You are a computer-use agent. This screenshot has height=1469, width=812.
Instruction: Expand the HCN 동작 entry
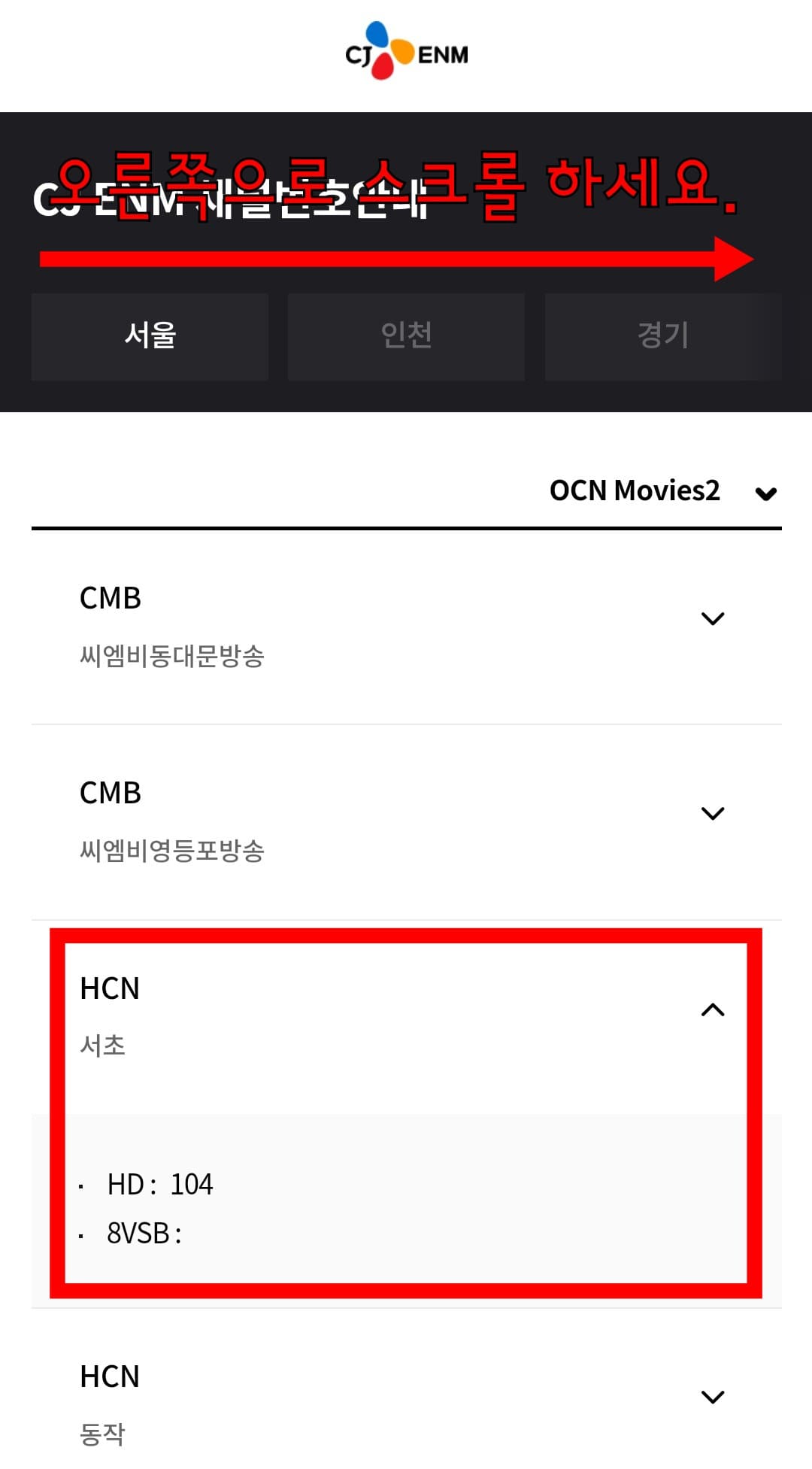(712, 1397)
